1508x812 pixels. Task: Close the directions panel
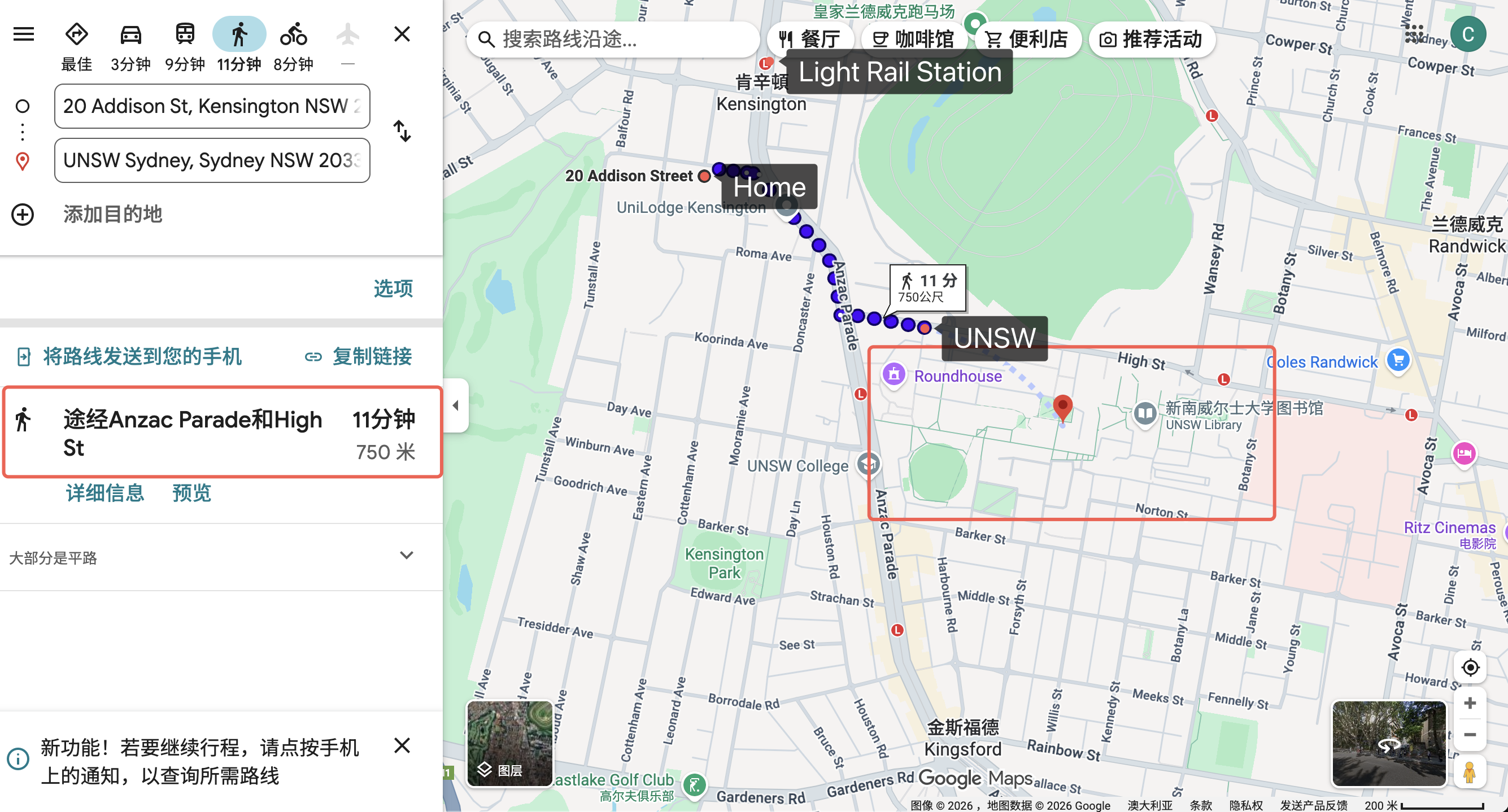(402, 34)
